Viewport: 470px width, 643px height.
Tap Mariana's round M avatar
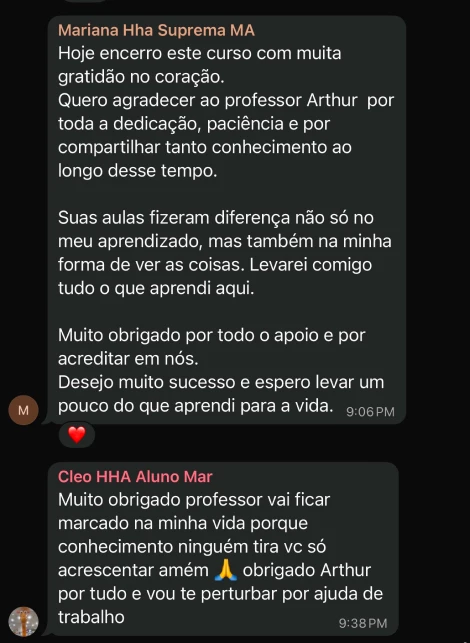pos(23,410)
